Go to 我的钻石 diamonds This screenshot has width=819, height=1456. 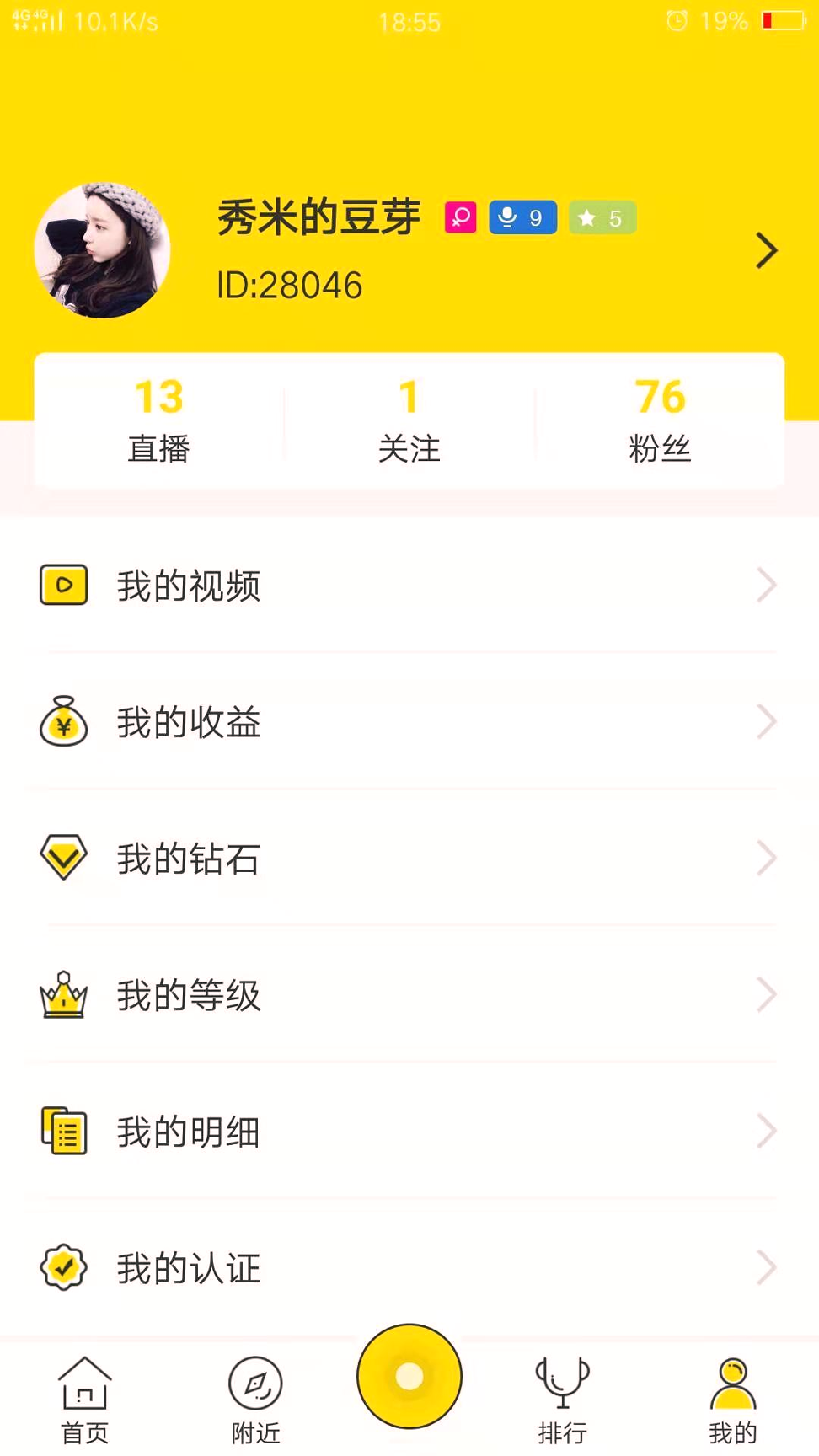(x=409, y=859)
